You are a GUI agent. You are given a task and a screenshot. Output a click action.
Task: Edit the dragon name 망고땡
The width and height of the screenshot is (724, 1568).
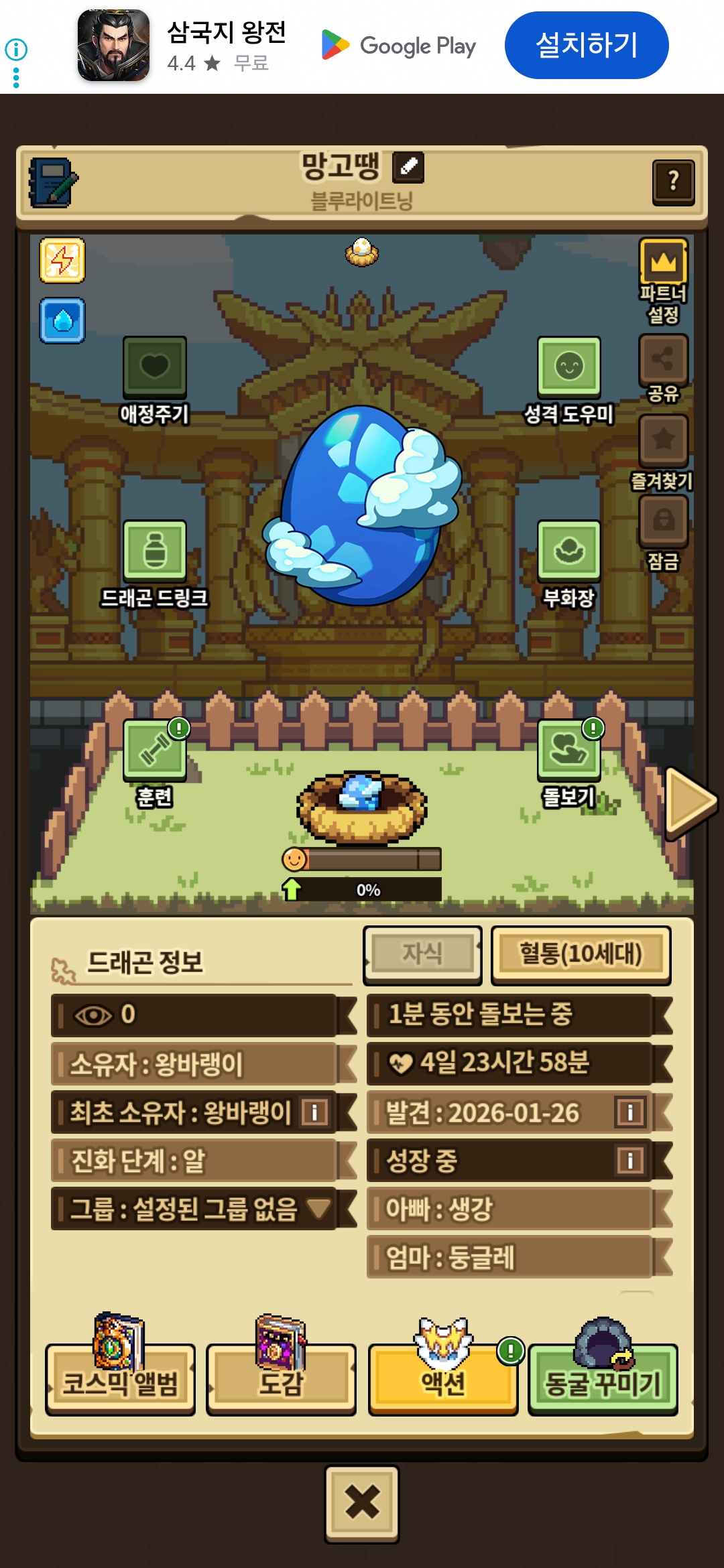tap(408, 166)
